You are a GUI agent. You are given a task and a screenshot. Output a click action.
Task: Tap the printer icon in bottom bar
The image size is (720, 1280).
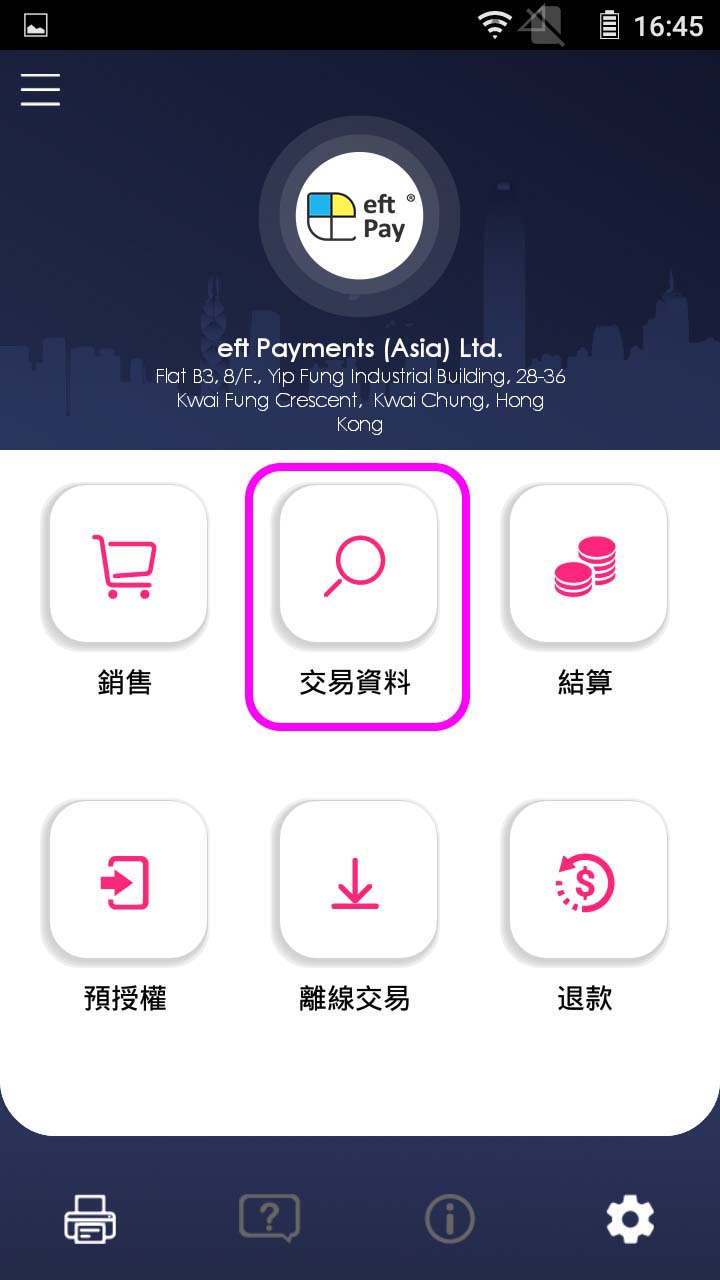point(90,1220)
